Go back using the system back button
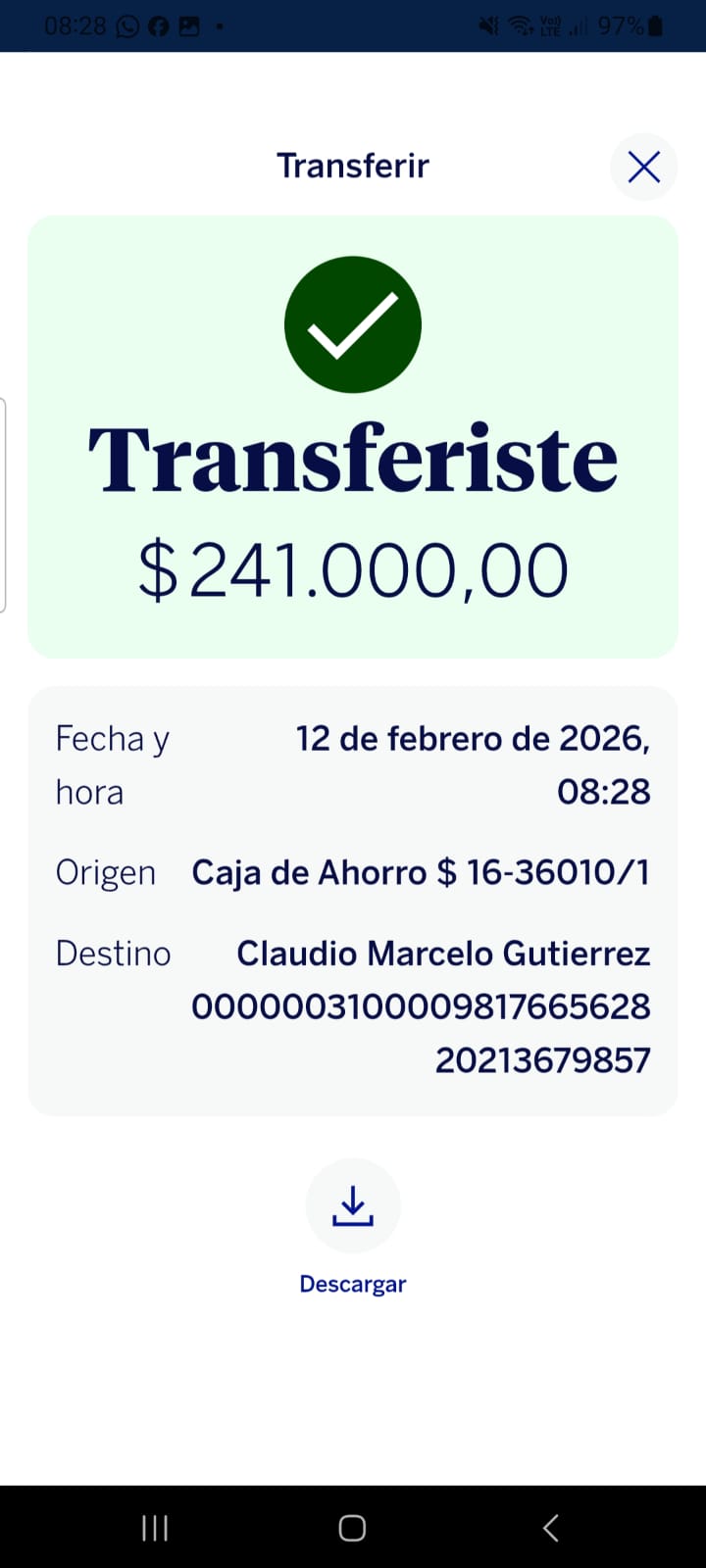The image size is (706, 1568). [551, 1527]
